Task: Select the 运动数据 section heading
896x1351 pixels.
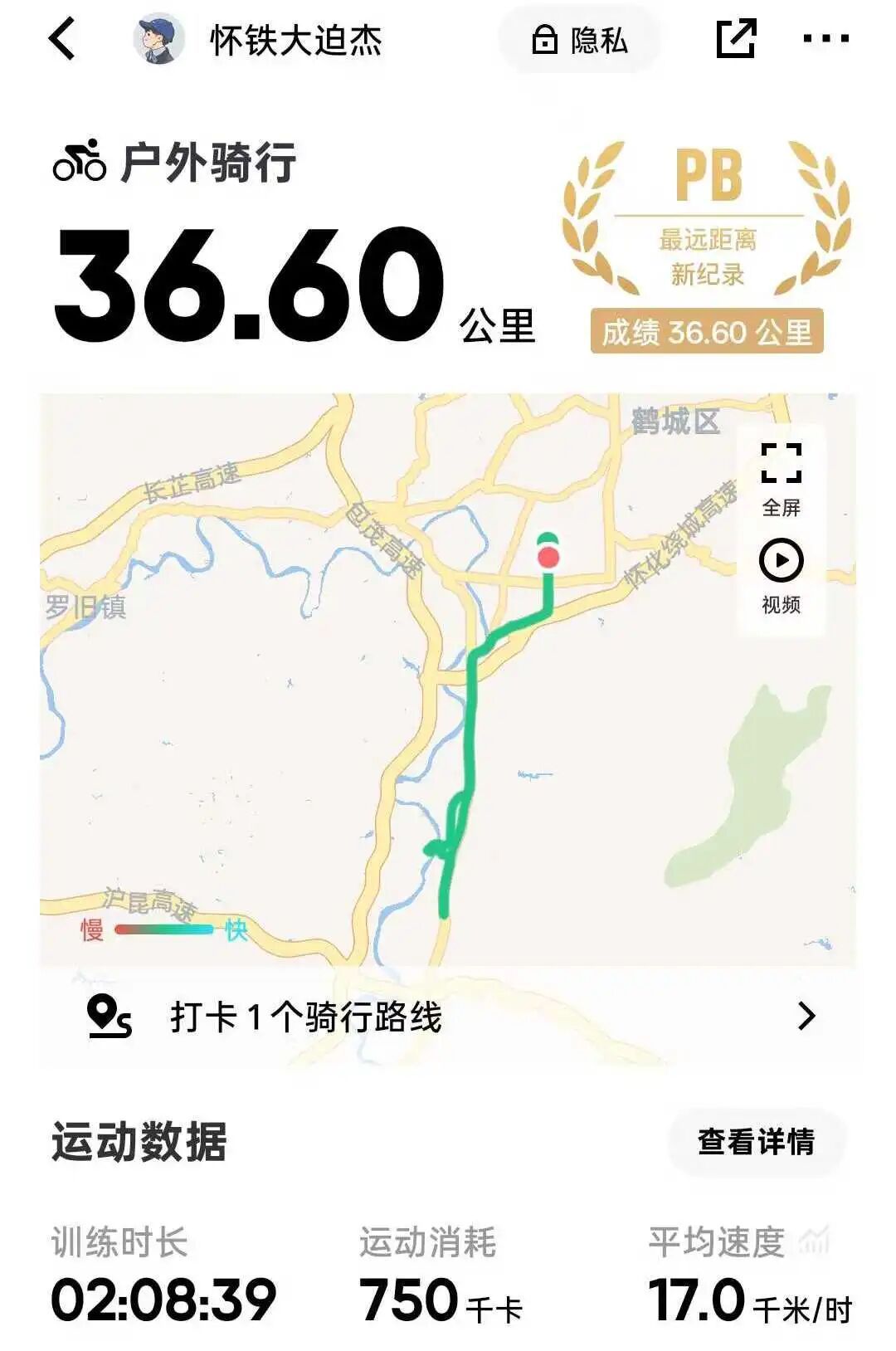Action: (141, 1141)
